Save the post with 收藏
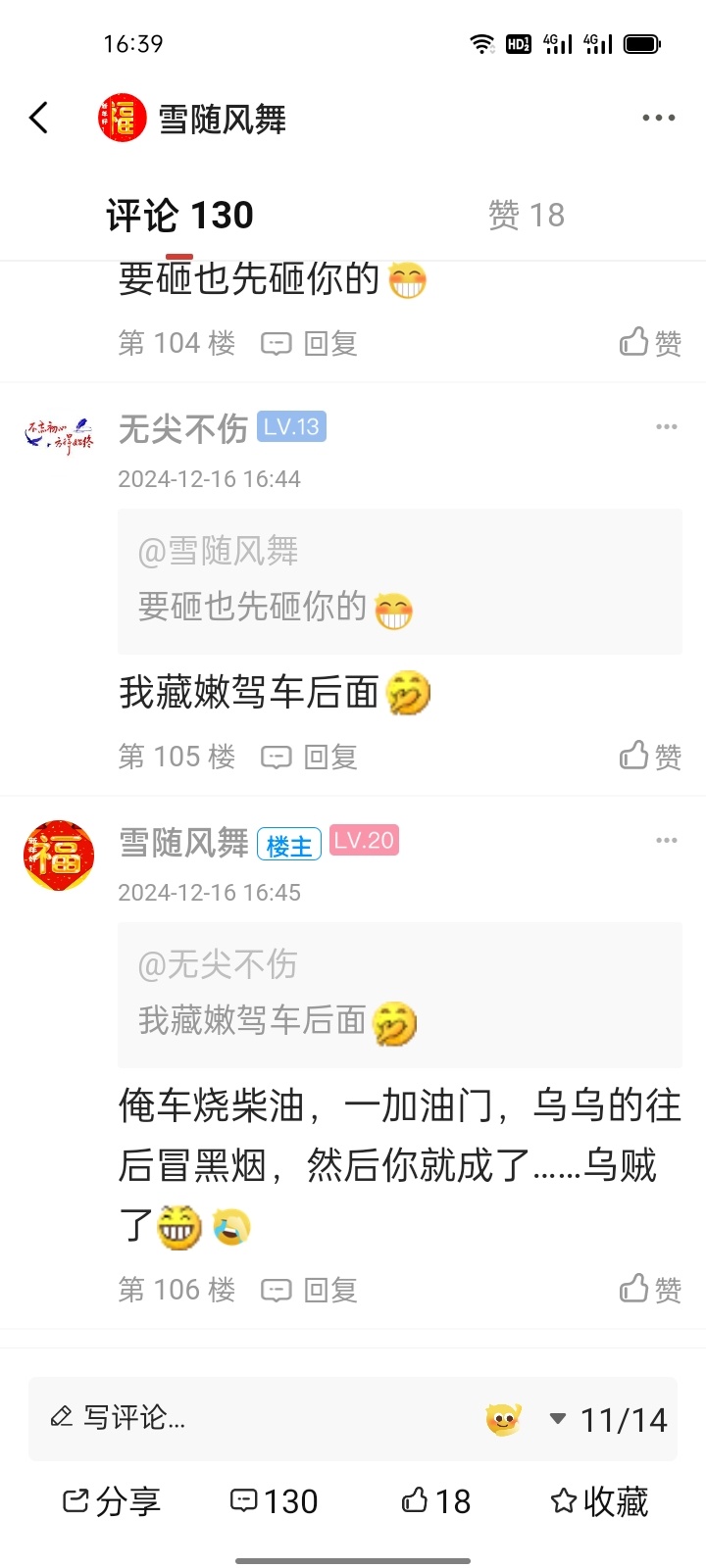 (x=599, y=1501)
